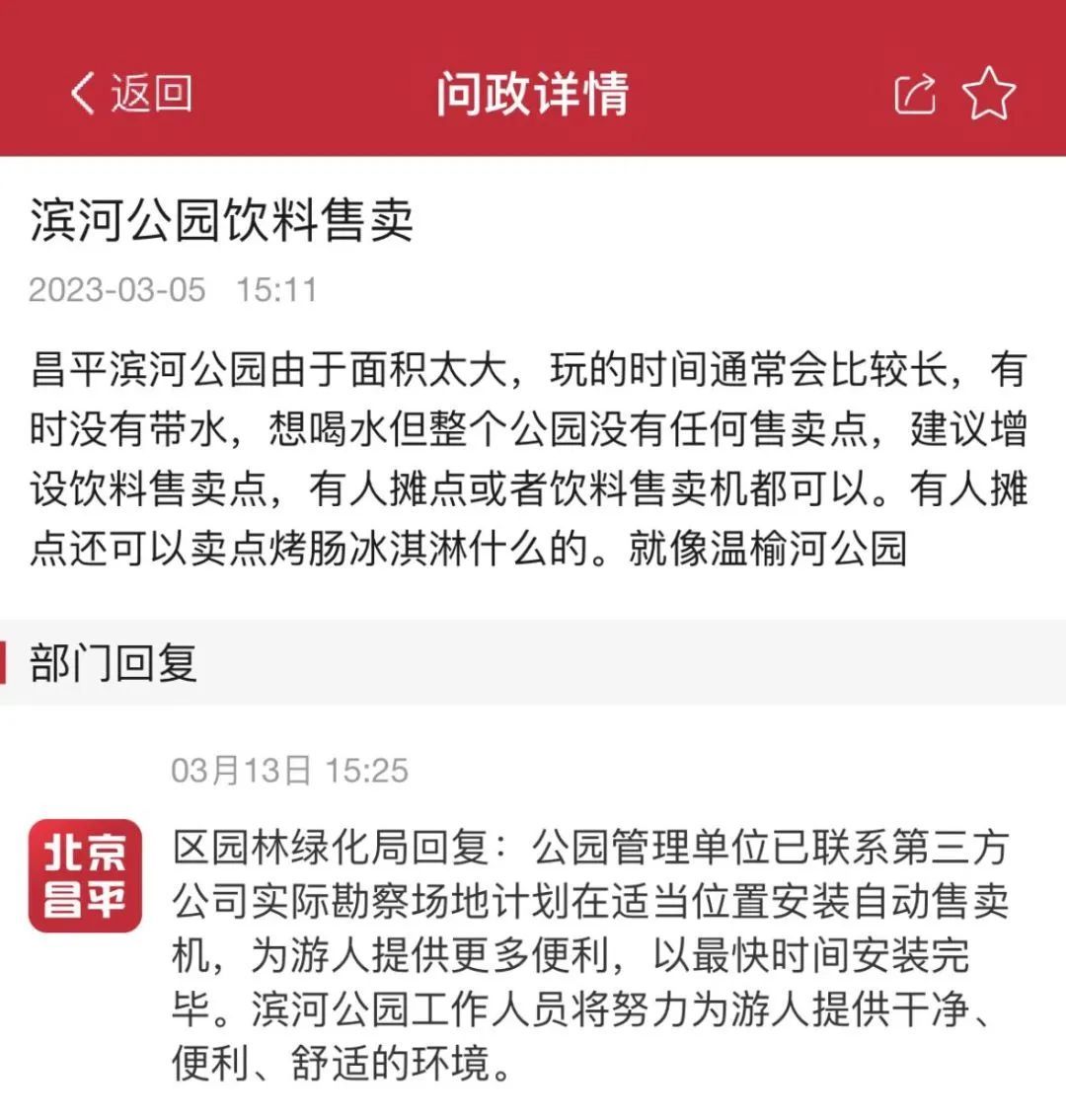Favorite this post with the star icon
The height and width of the screenshot is (1120, 1066).
coord(988,94)
